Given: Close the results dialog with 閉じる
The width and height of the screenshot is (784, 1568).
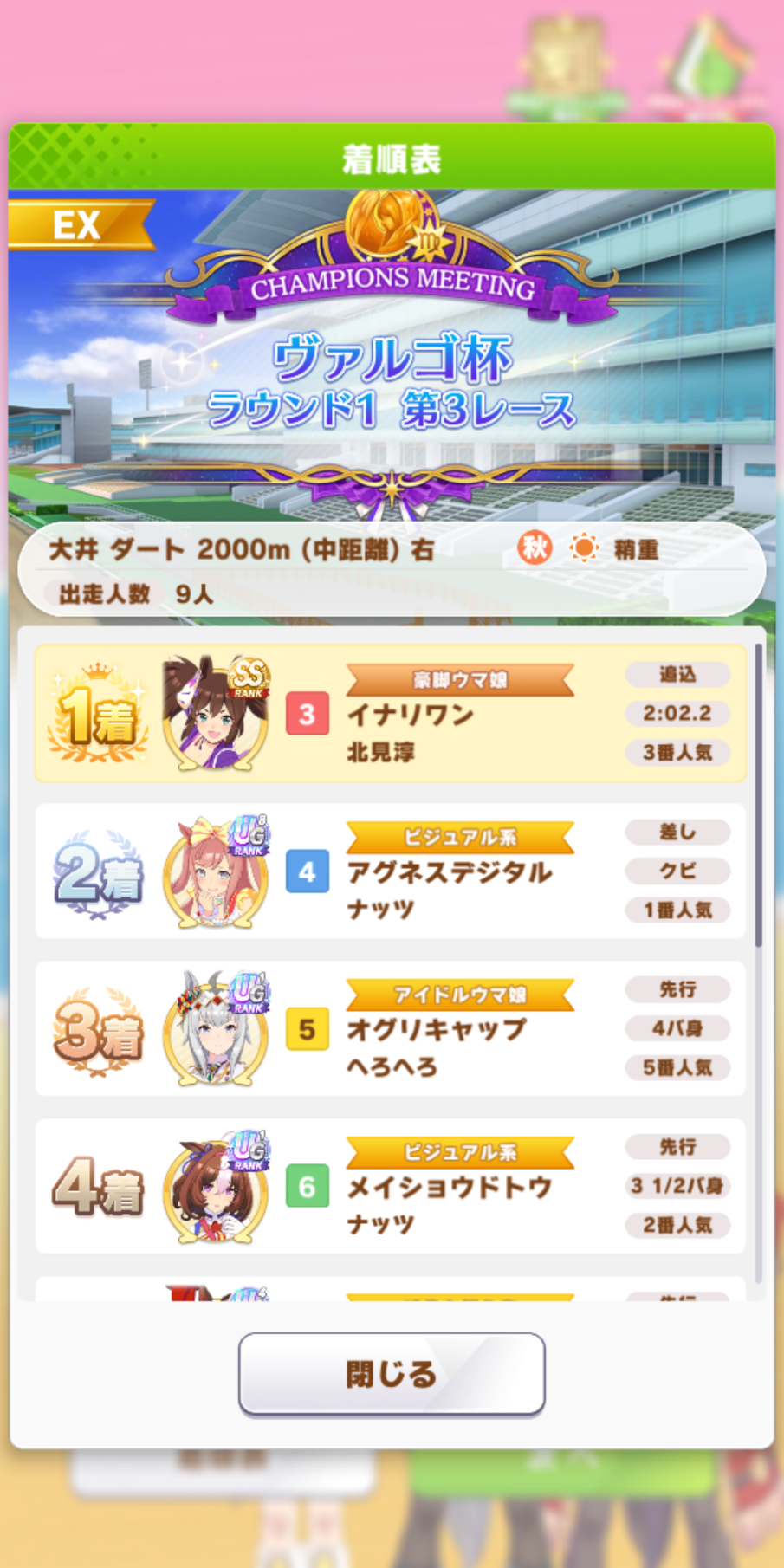Looking at the screenshot, I should point(392,1374).
